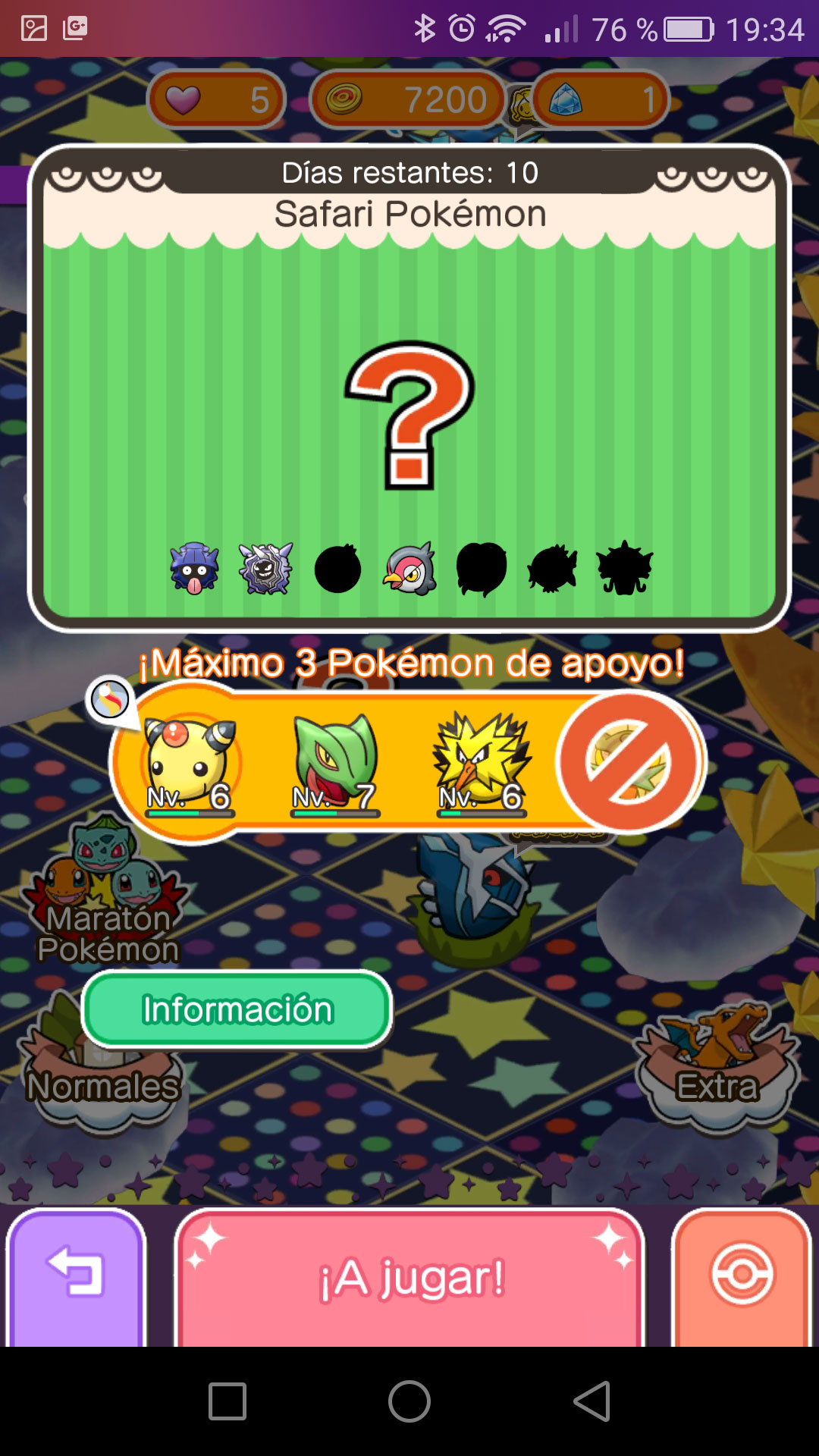
Task: Open the Poké Ball menu button
Action: (742, 1279)
